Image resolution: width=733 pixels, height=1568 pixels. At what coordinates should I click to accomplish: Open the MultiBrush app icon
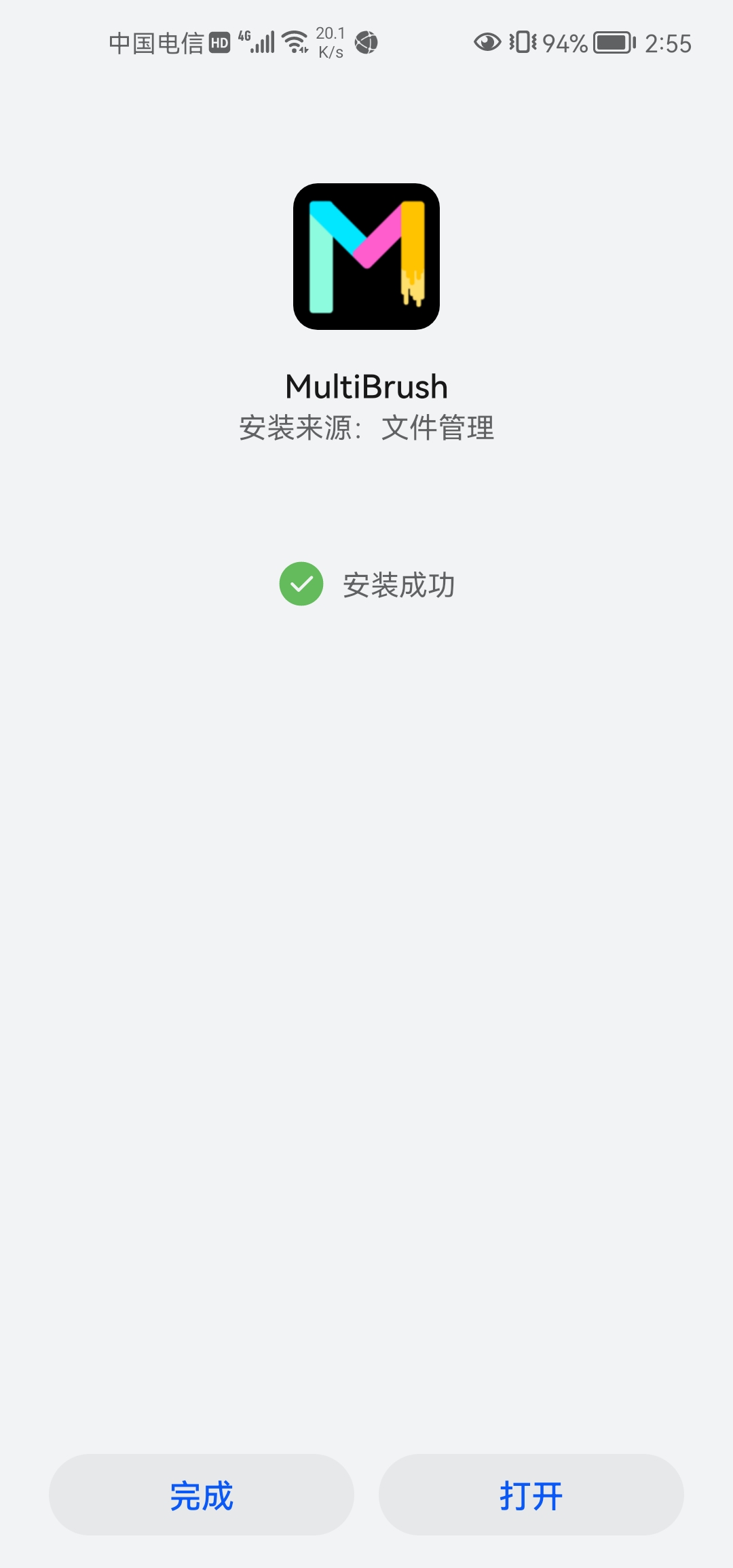(x=366, y=257)
